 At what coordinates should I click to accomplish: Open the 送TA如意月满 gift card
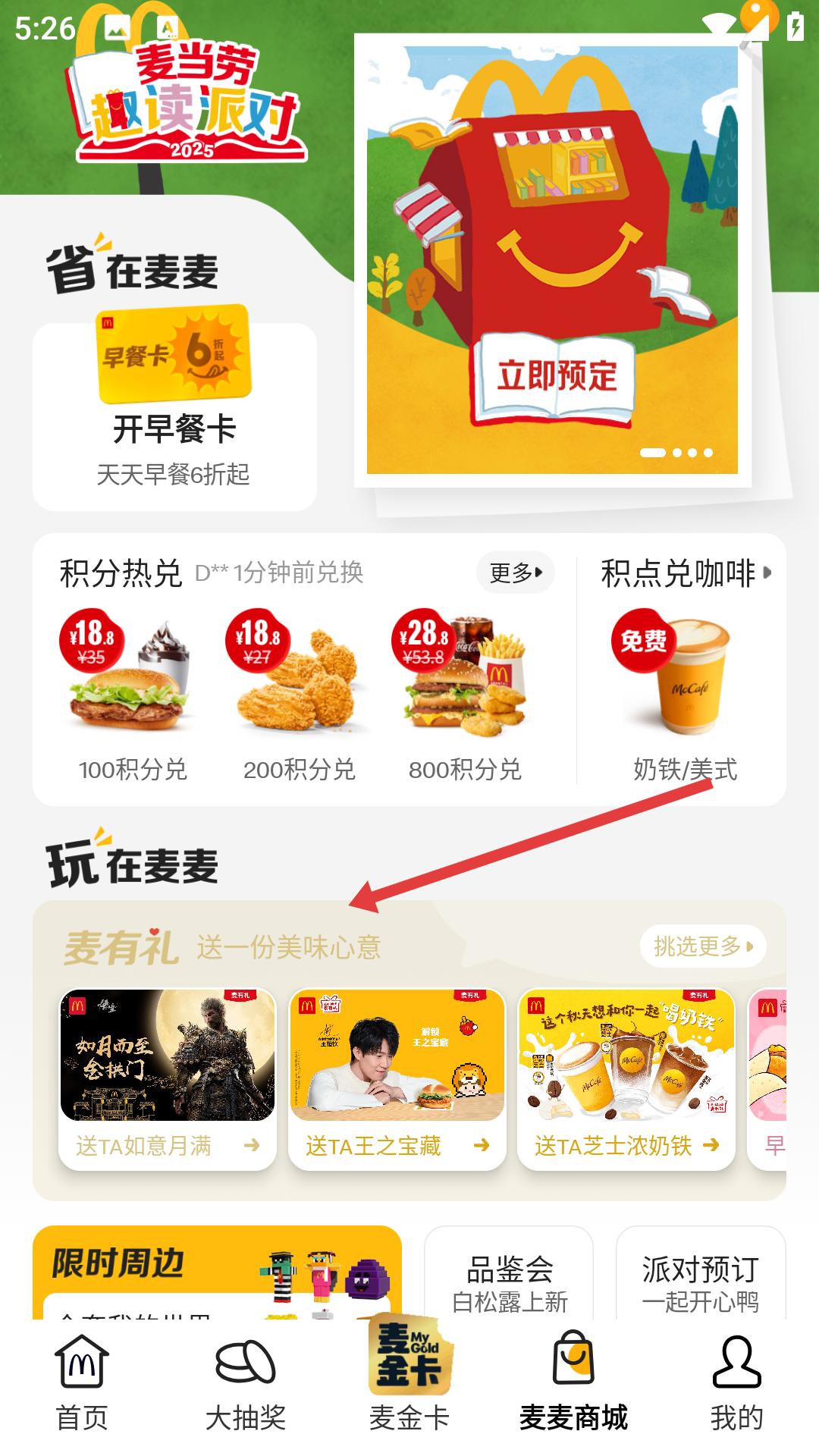coord(168,1078)
